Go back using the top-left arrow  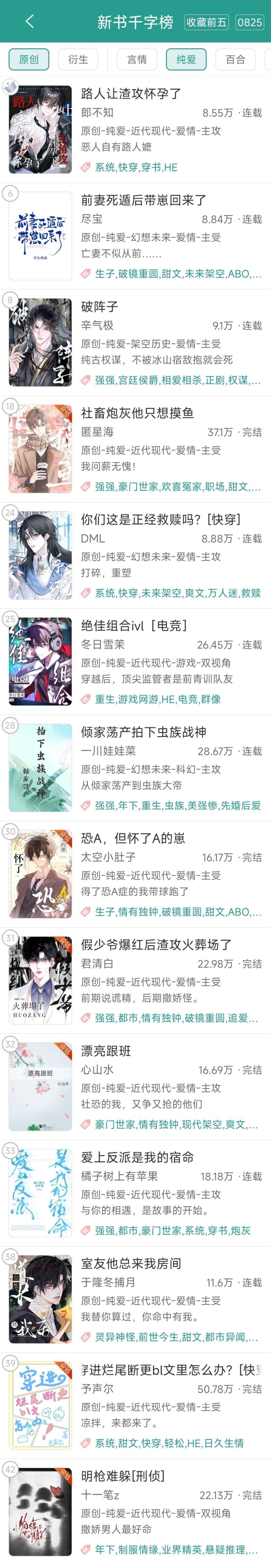click(x=29, y=22)
